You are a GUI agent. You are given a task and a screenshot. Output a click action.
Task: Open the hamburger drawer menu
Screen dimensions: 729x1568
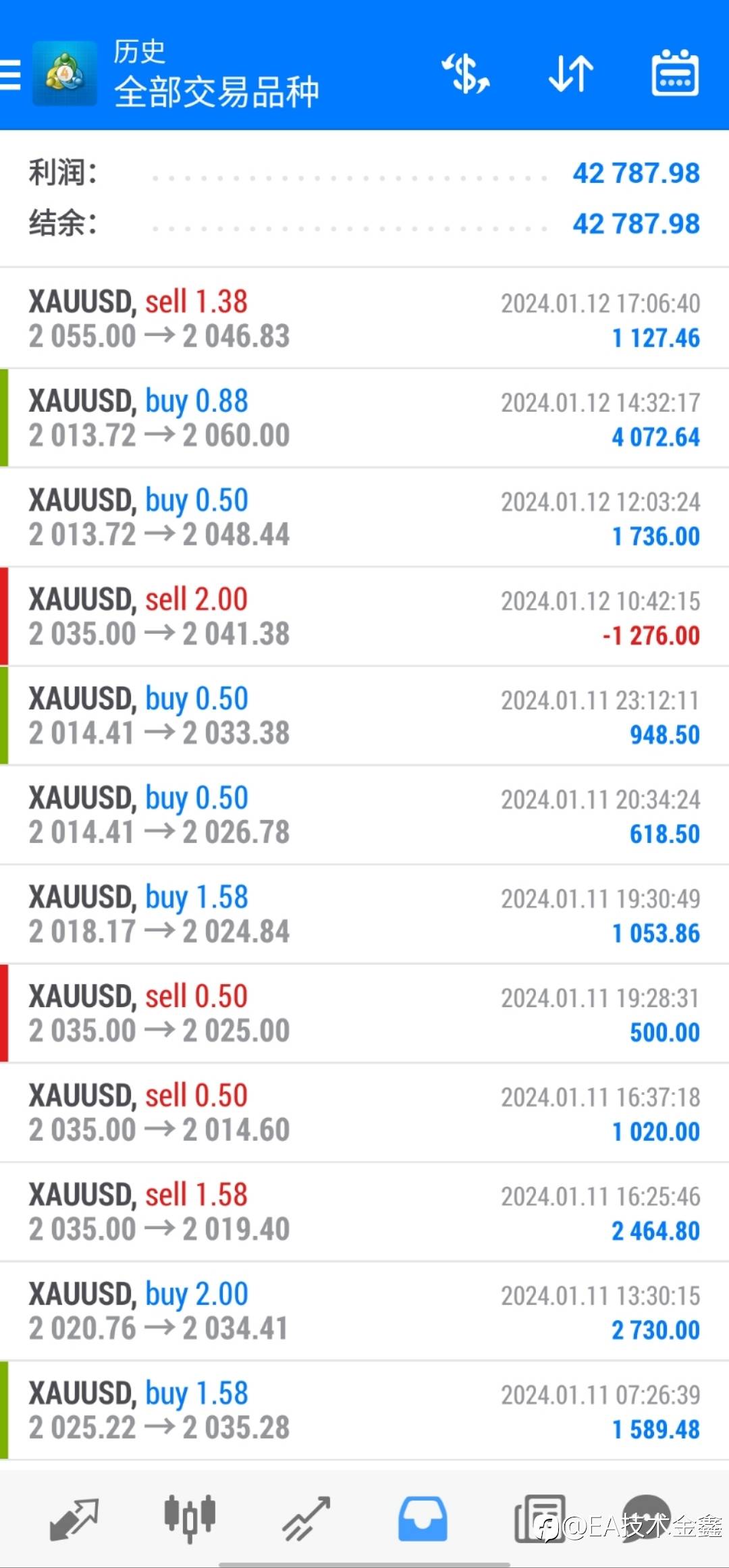pos(11,73)
